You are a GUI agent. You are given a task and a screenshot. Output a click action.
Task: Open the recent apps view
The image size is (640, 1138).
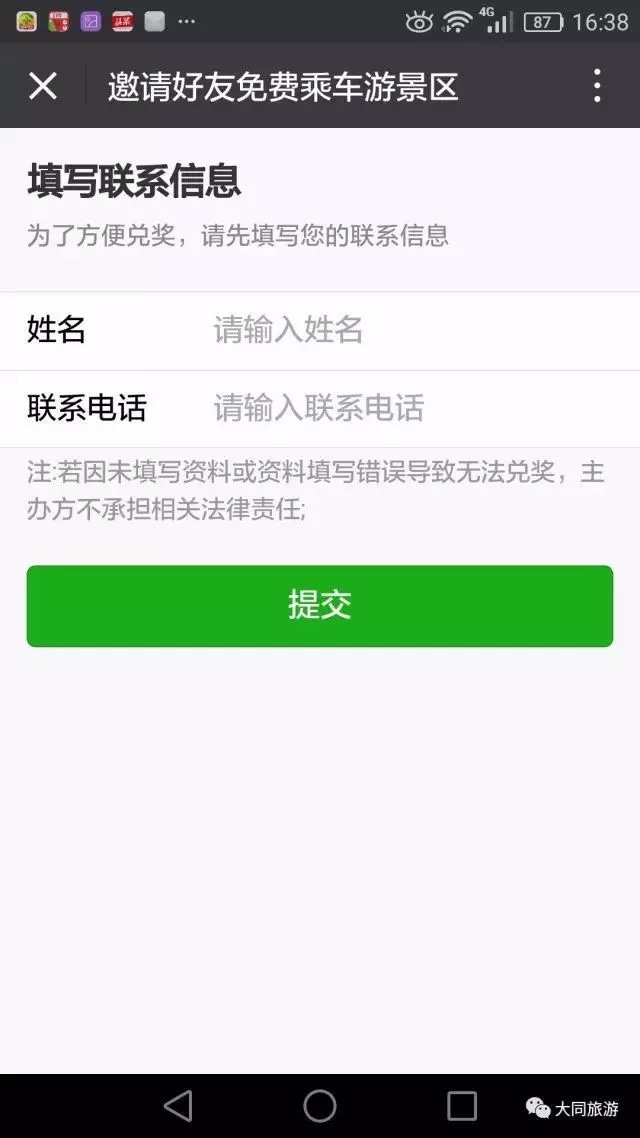pos(461,1106)
